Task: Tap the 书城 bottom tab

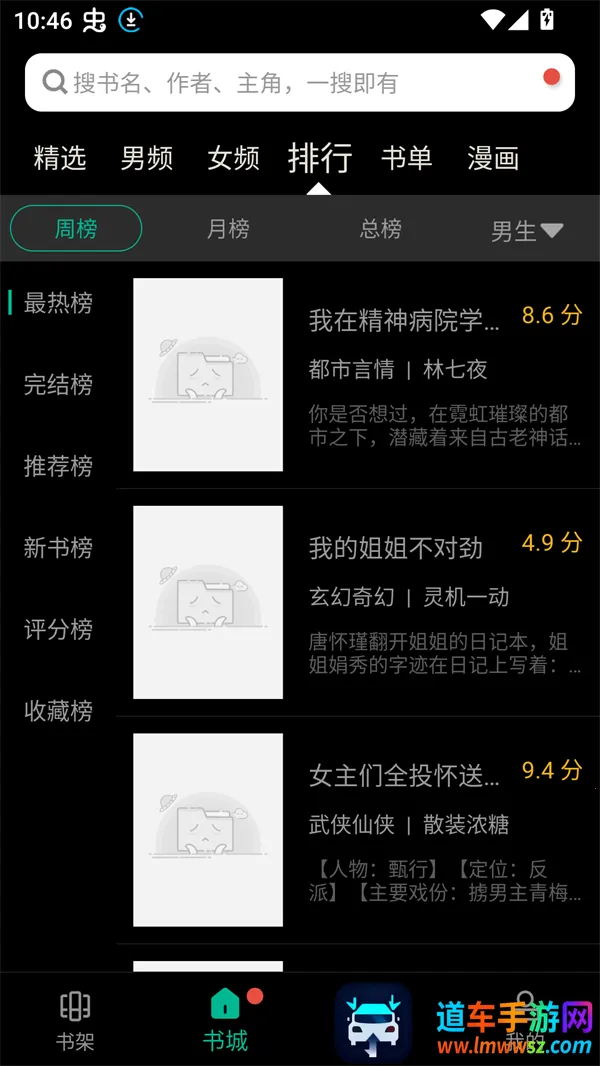Action: (x=226, y=1020)
